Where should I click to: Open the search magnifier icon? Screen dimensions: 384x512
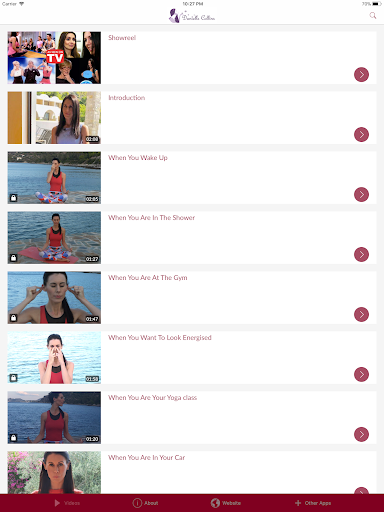pos(373,16)
